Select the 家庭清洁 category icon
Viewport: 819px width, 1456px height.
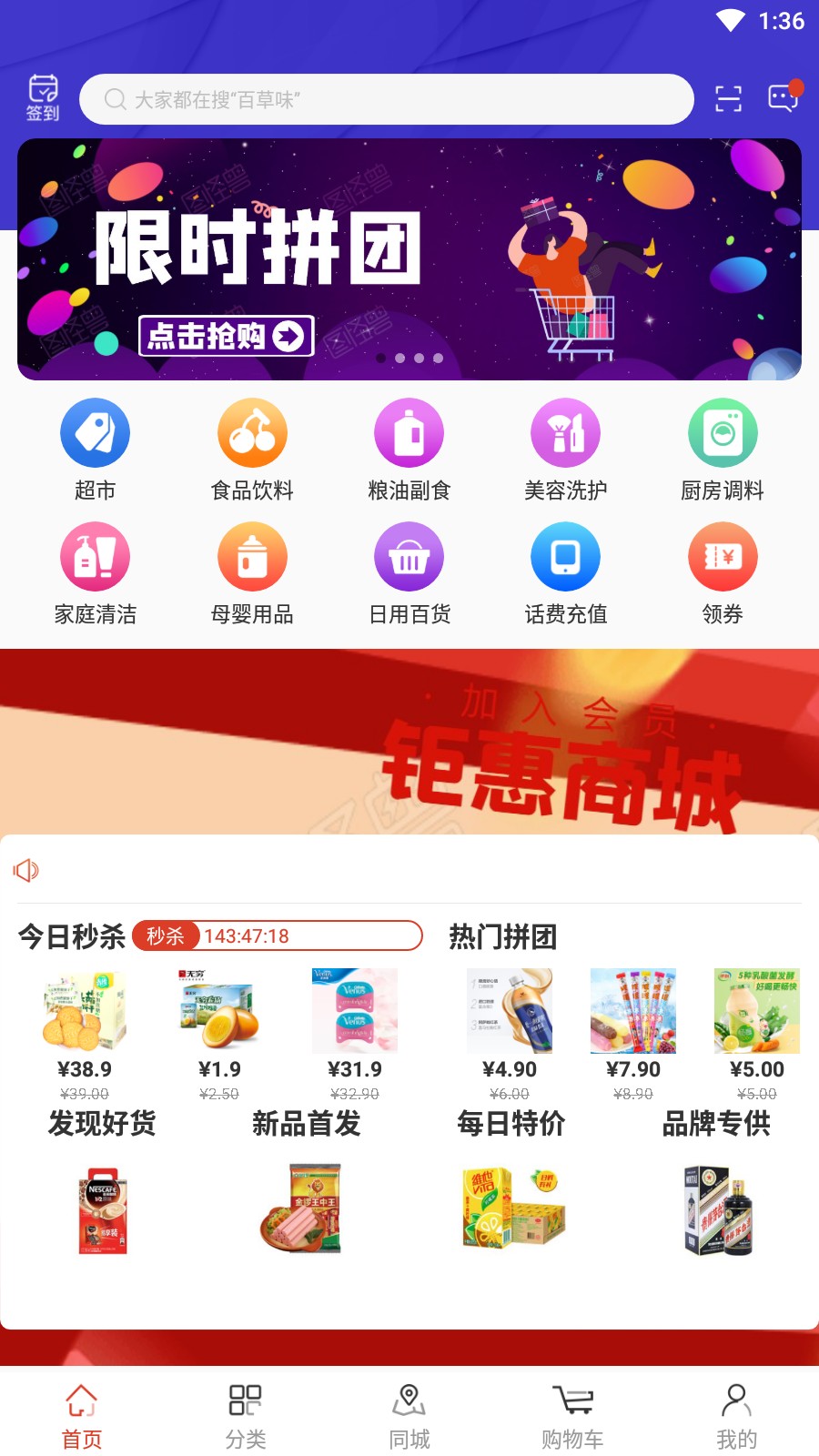[95, 571]
